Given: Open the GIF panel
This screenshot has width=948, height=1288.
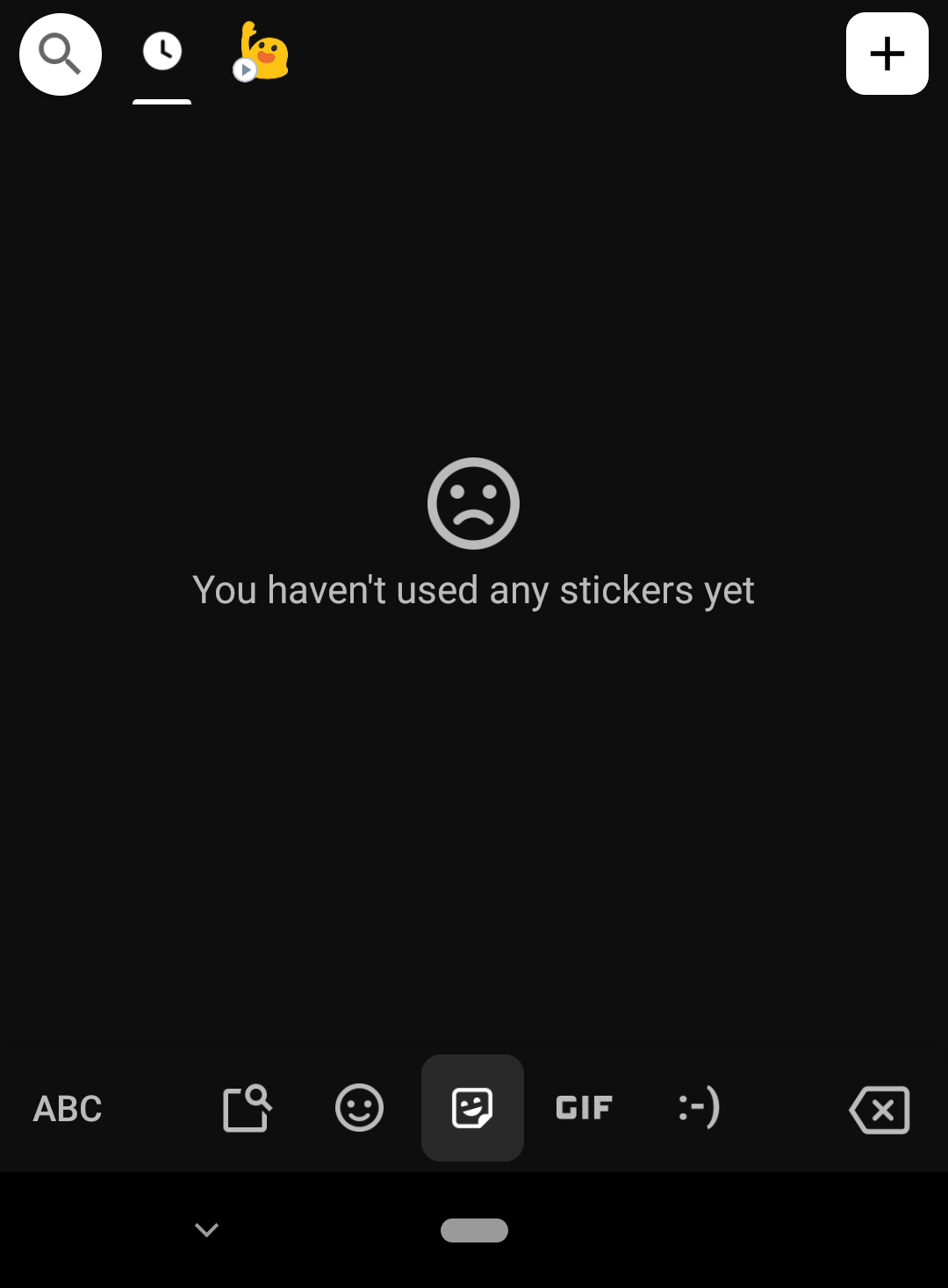Looking at the screenshot, I should click(583, 1107).
